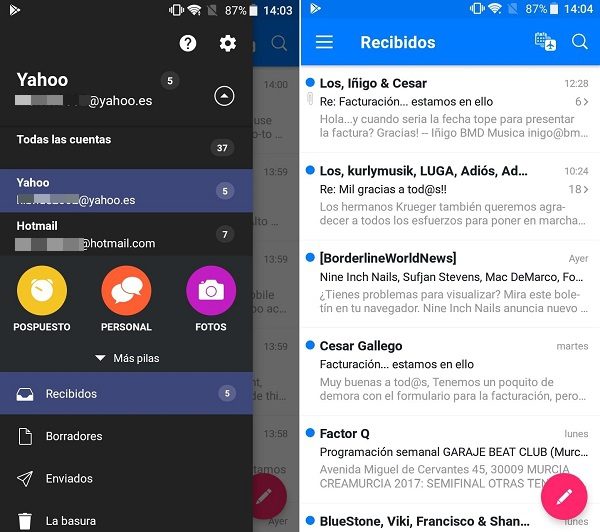Open the Pospuesto pile
Viewport: 600px width, 532px height.
[x=42, y=292]
